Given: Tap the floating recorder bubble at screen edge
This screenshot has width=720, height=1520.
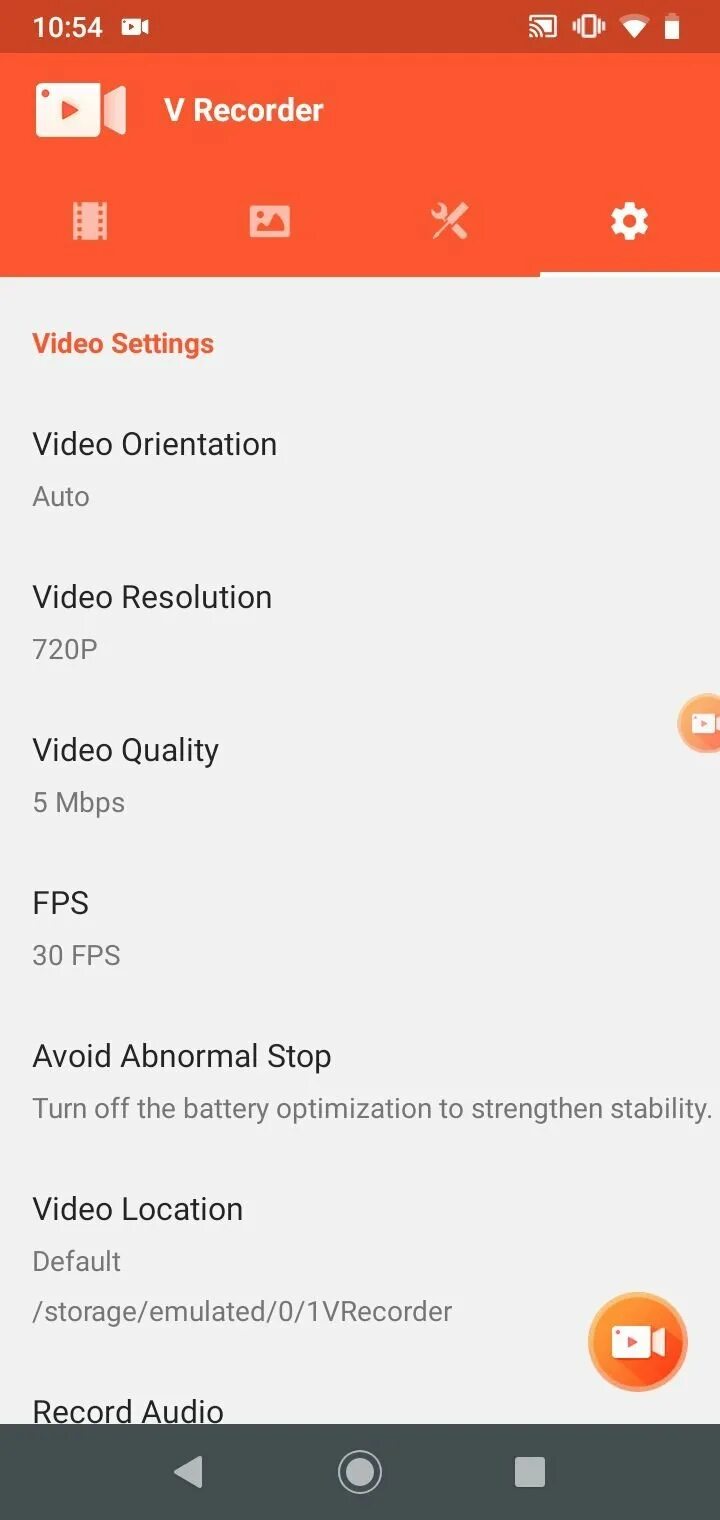Looking at the screenshot, I should [702, 723].
